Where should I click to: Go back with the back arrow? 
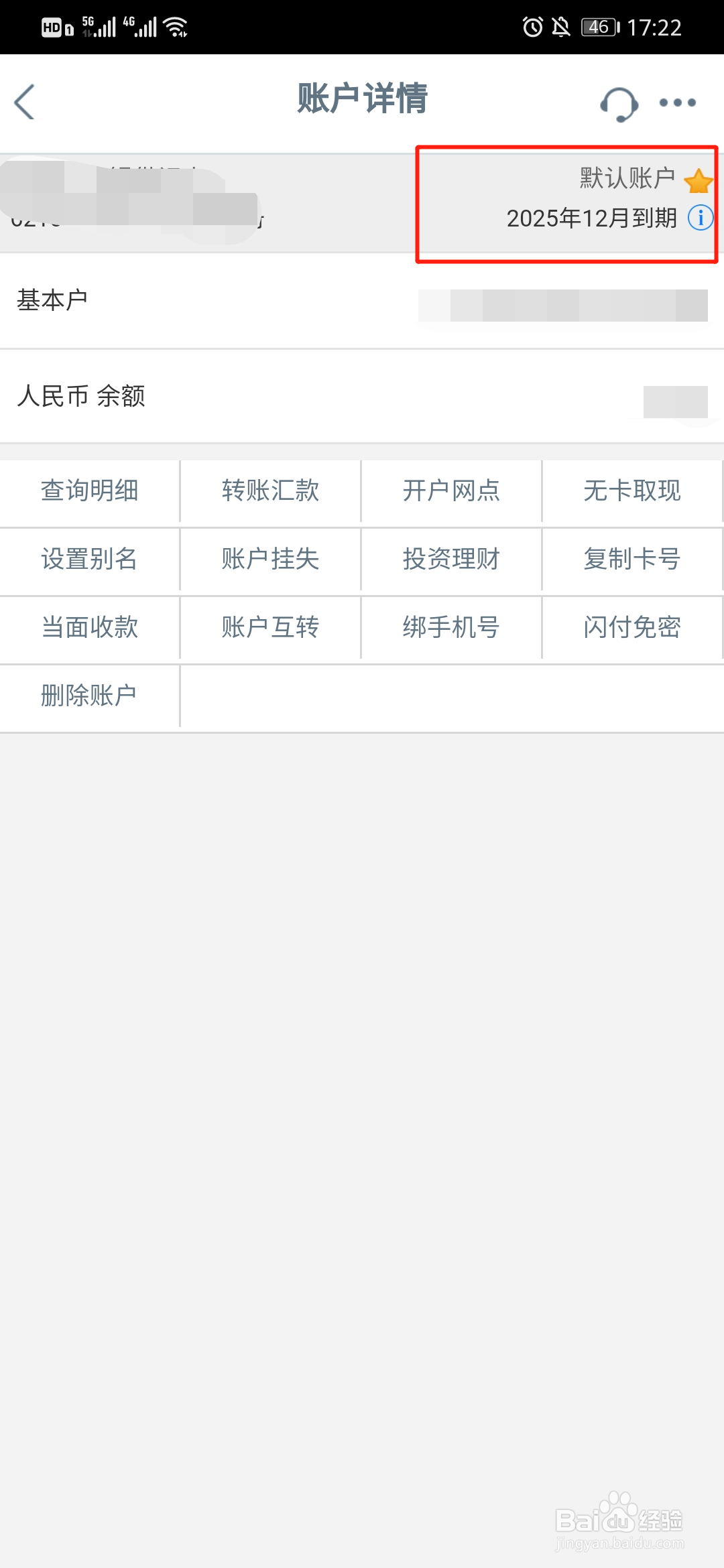(25, 103)
